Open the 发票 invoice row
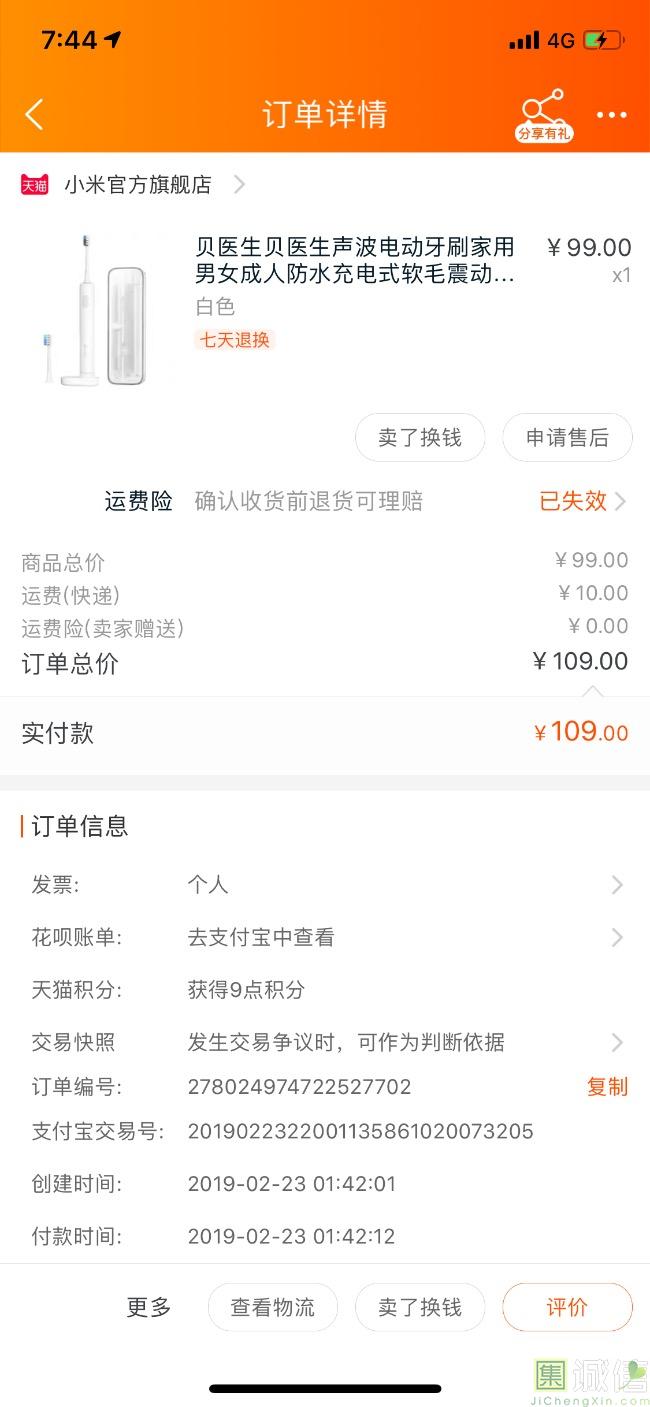The height and width of the screenshot is (1407, 650). pos(325,884)
